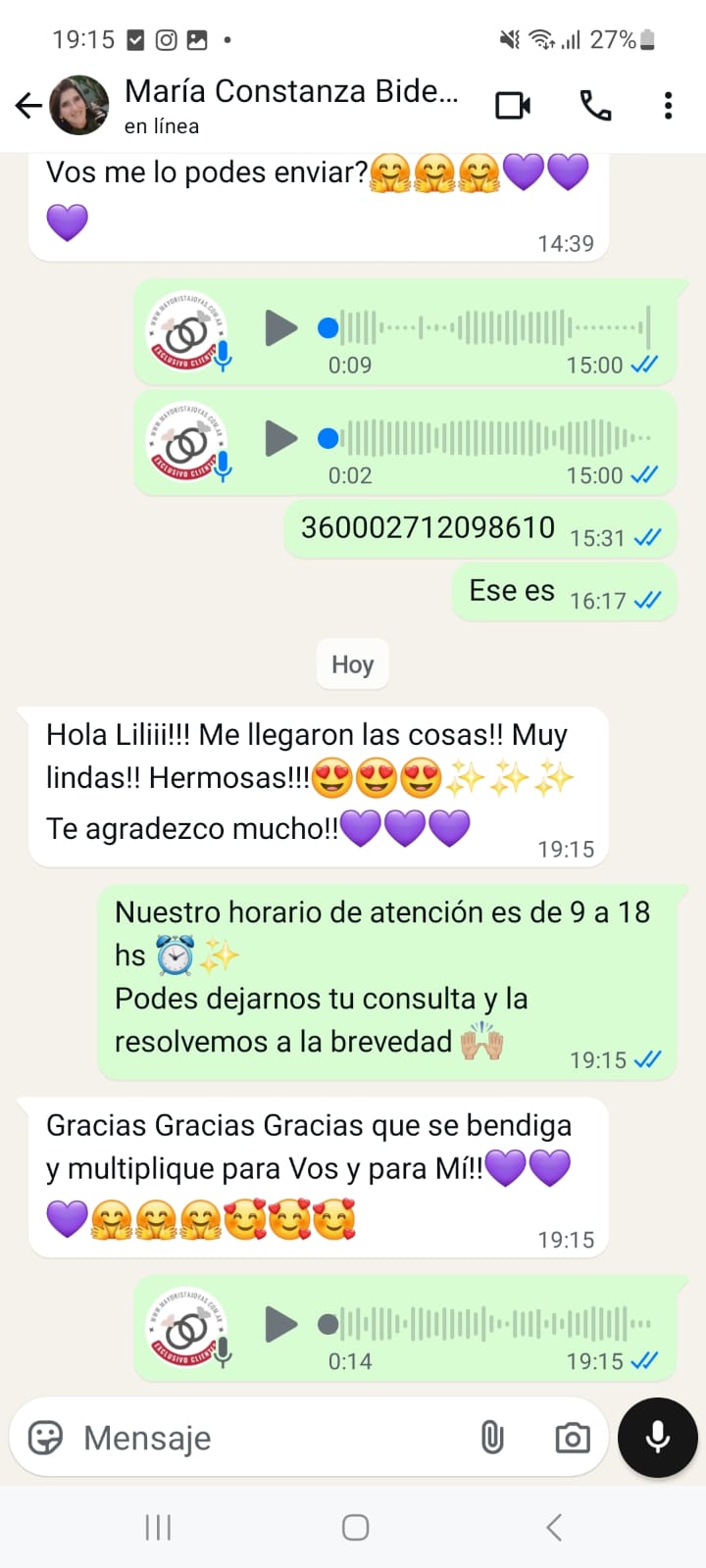The image size is (706, 1568).
Task: Open María Constanza's profile photo
Action: point(78,105)
